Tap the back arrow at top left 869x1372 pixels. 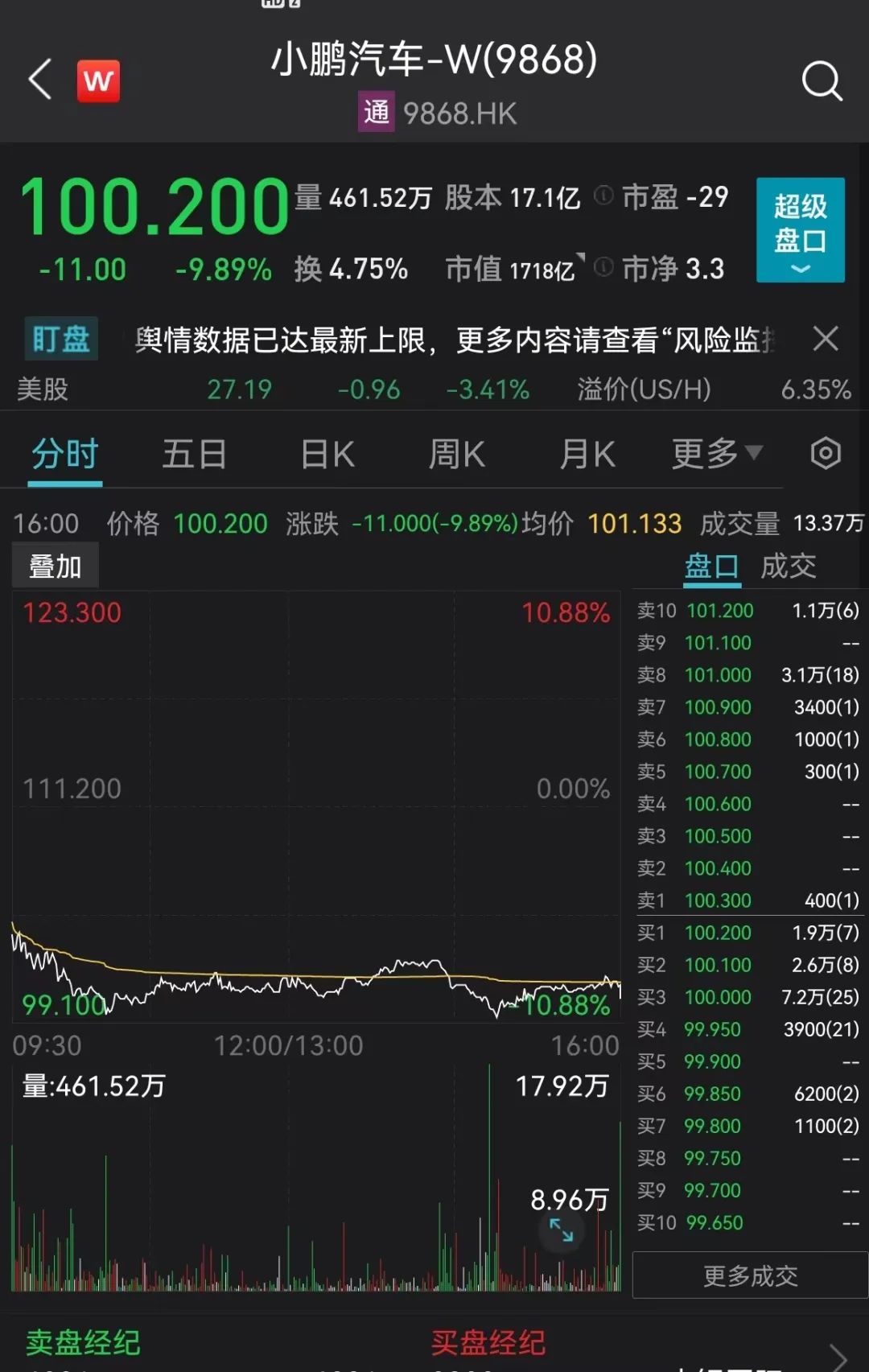pos(39,80)
